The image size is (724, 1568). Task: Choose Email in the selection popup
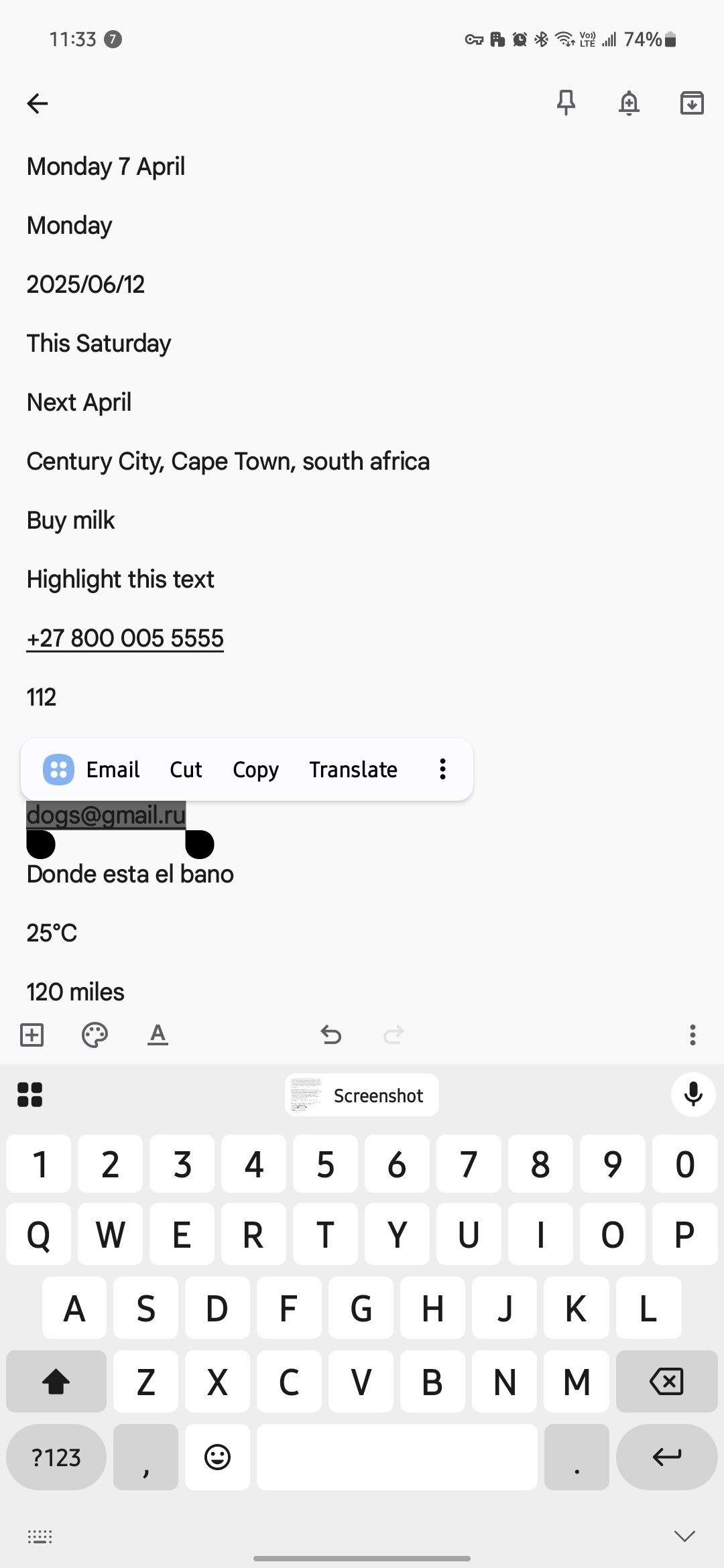tap(93, 769)
